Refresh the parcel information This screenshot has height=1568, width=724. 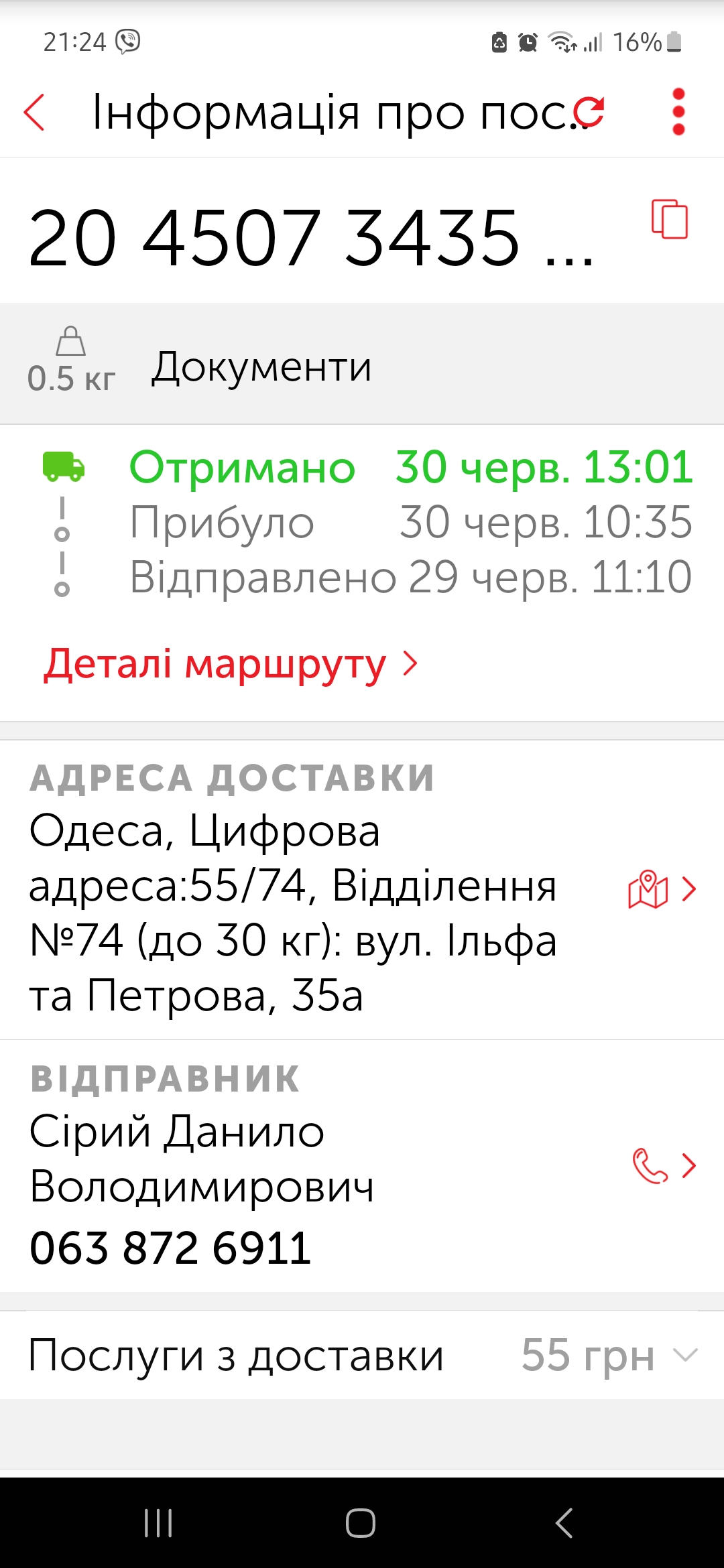coord(589,111)
